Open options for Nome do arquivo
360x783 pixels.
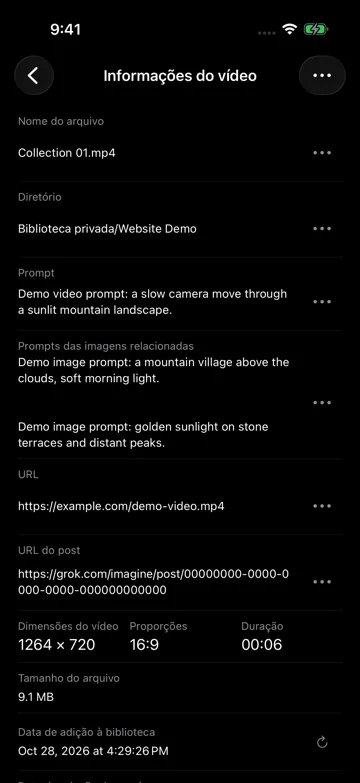[x=322, y=153]
